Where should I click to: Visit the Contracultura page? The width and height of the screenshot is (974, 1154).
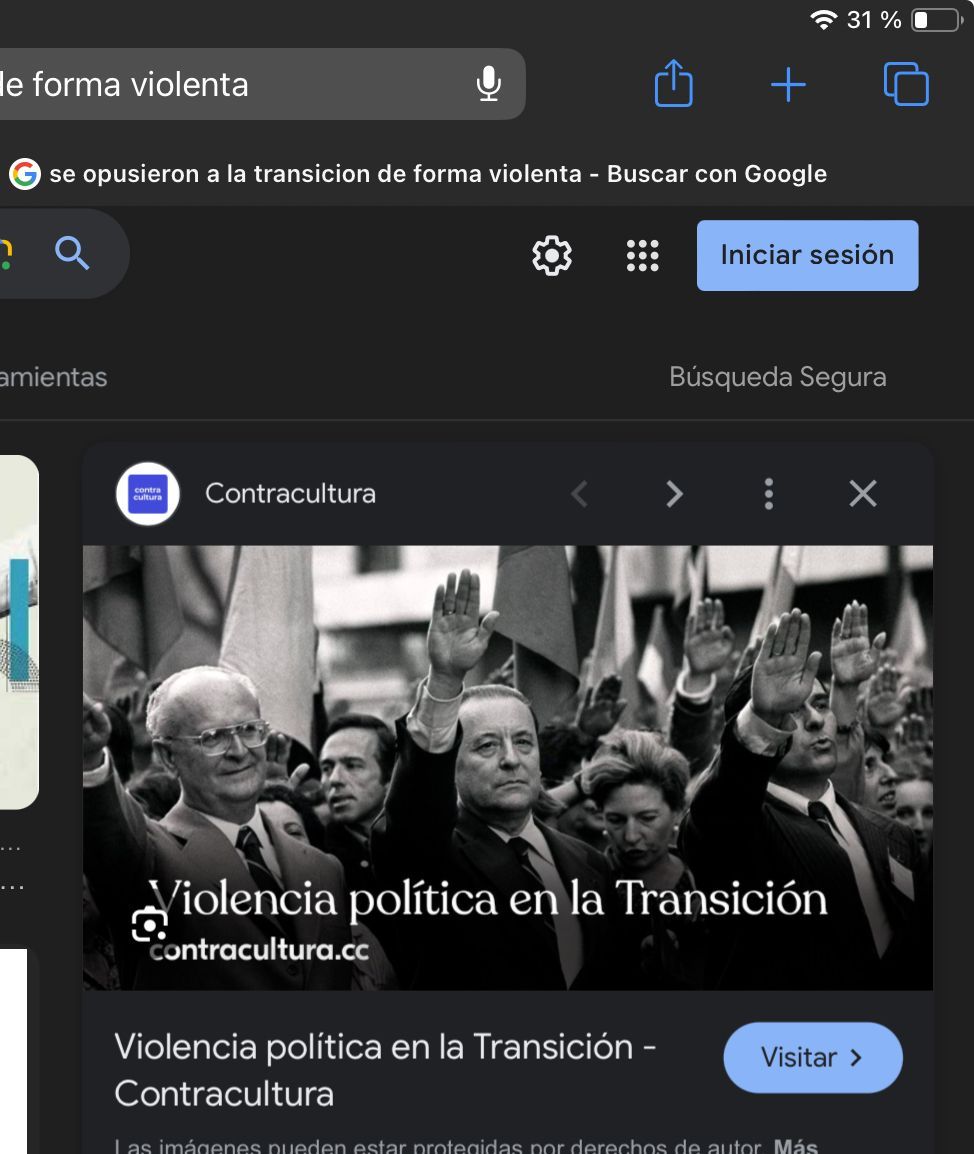[x=812, y=1057]
